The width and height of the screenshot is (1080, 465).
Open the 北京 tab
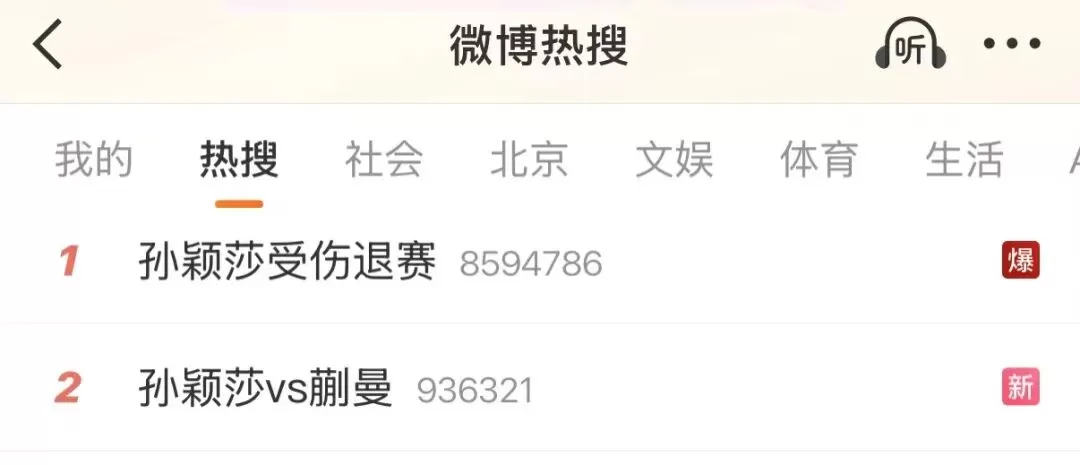tap(529, 160)
